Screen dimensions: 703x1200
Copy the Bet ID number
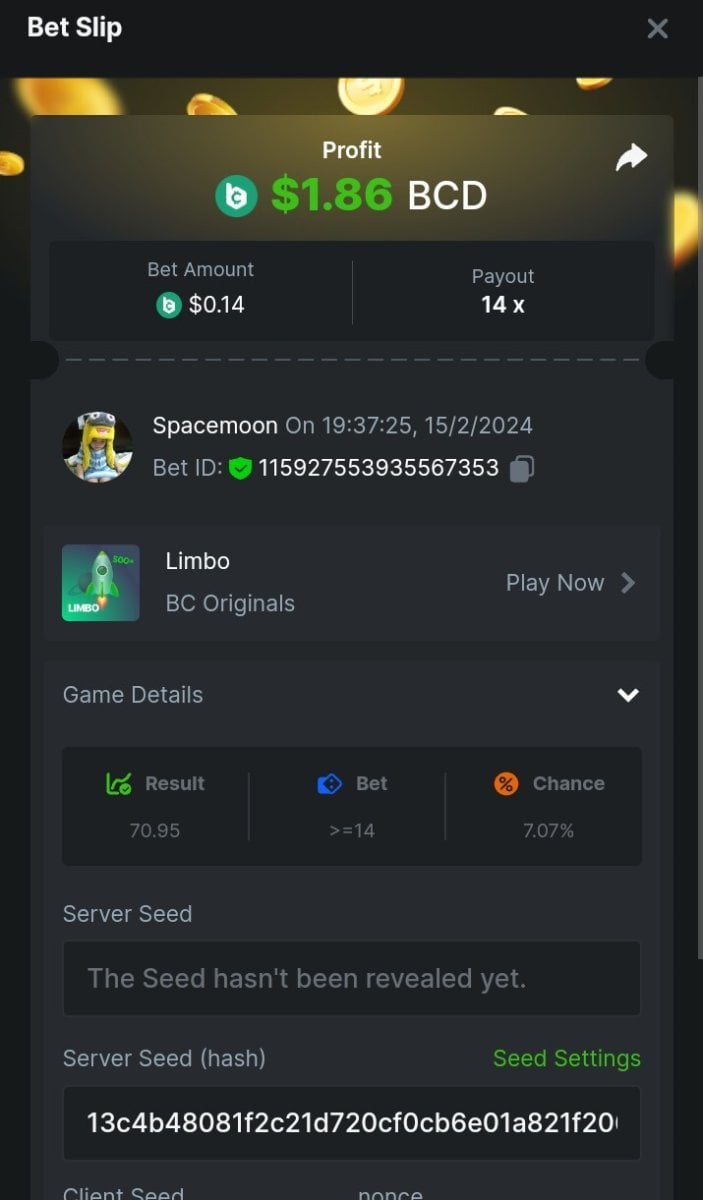pyautogui.click(x=521, y=468)
